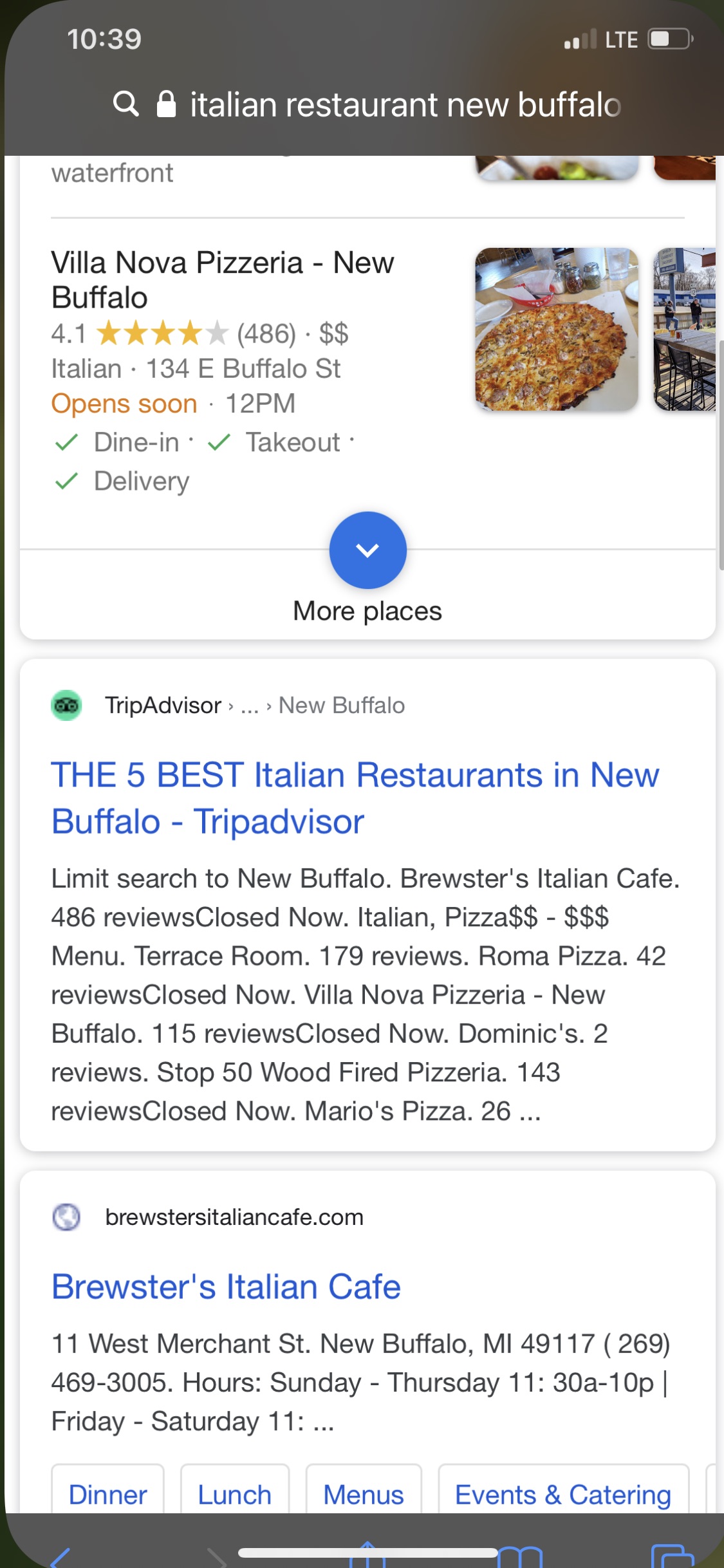Image resolution: width=724 pixels, height=1568 pixels.
Task: Tap the address bar with italian restaurant query
Action: point(367,105)
